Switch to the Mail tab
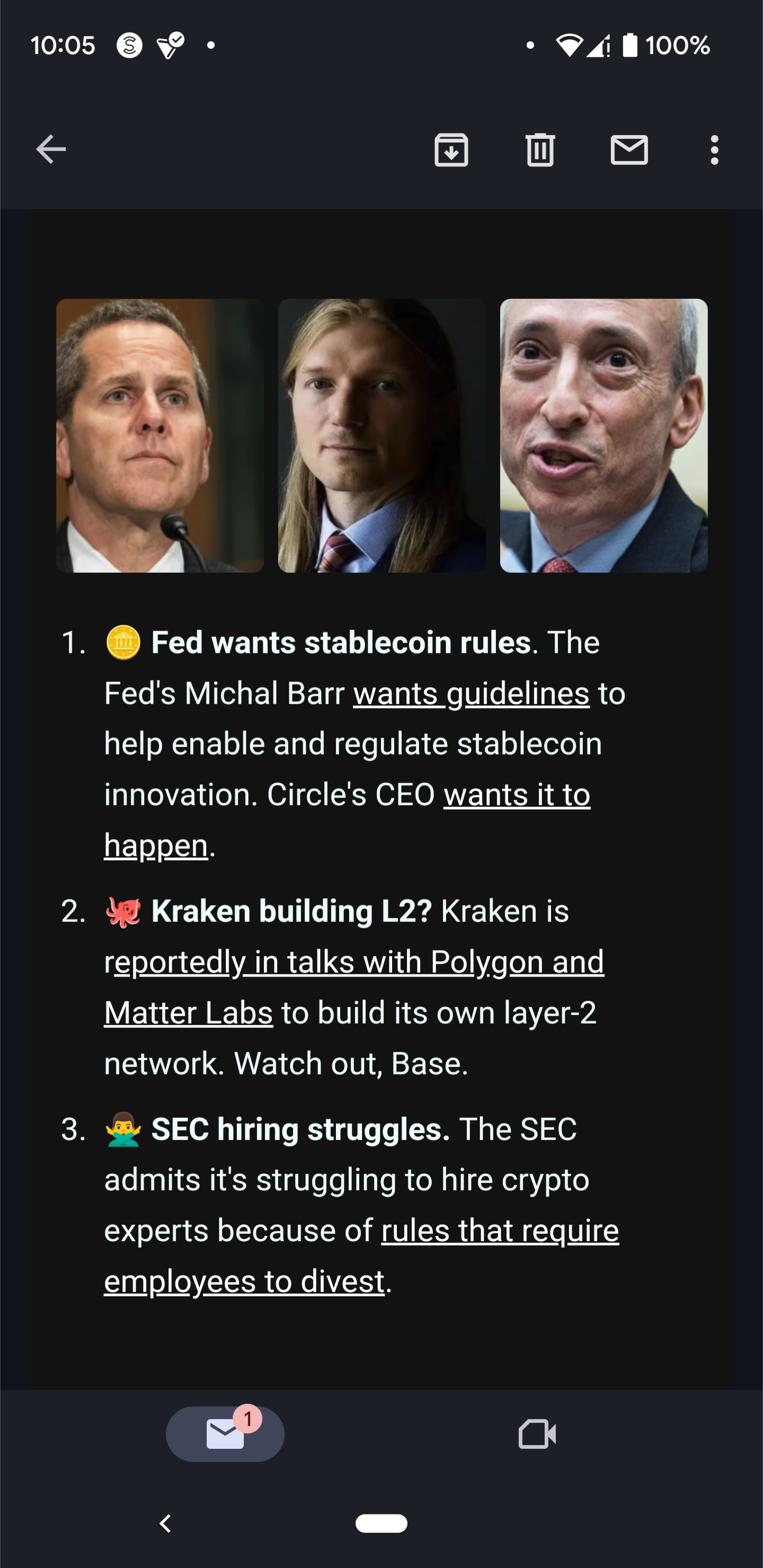The width and height of the screenshot is (763, 1568). click(225, 1433)
